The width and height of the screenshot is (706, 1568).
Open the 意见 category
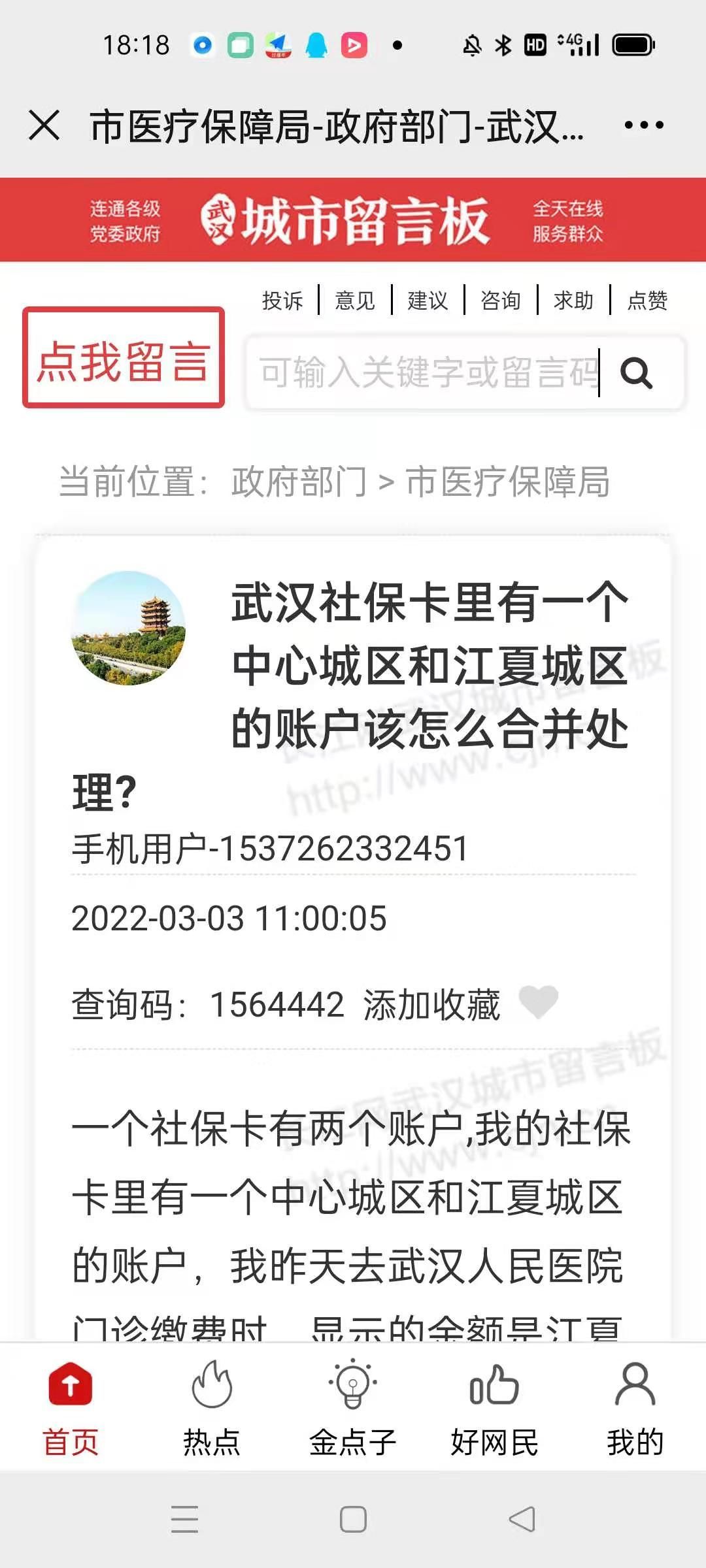tap(355, 301)
